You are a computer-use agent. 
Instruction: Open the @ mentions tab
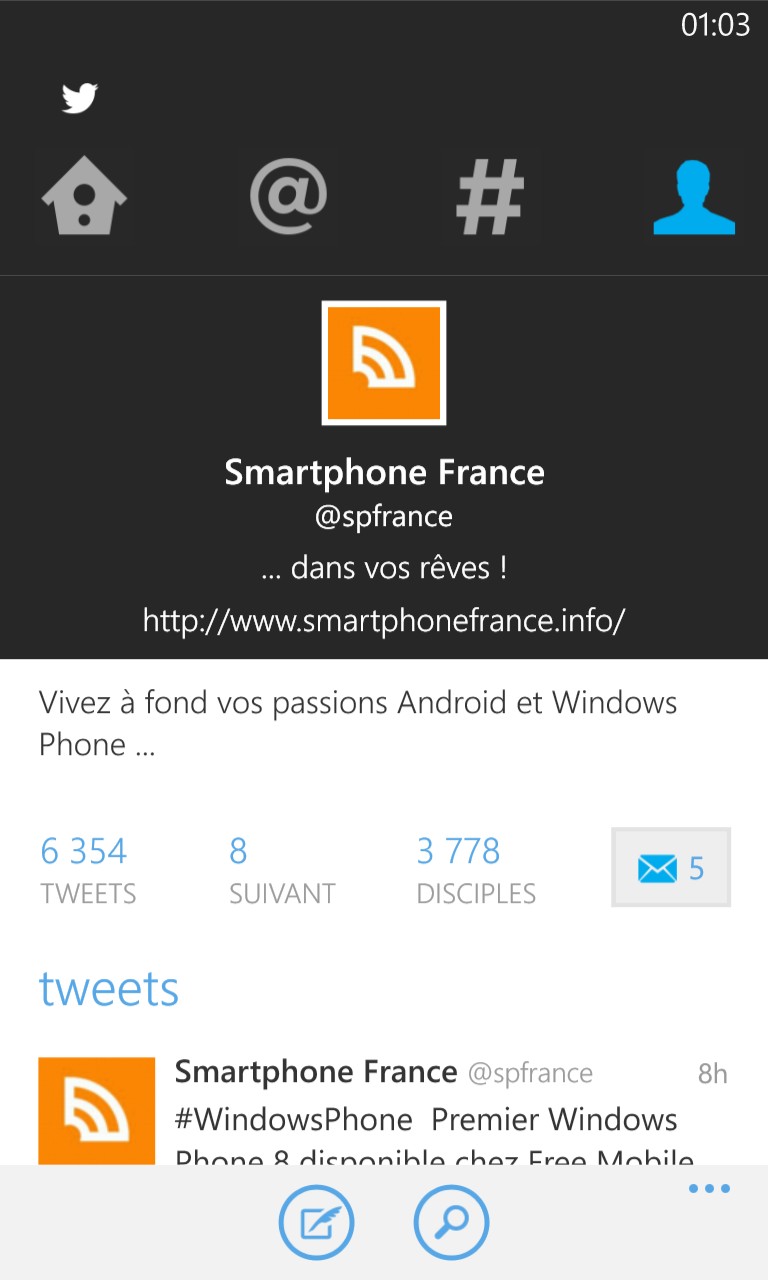coord(288,196)
